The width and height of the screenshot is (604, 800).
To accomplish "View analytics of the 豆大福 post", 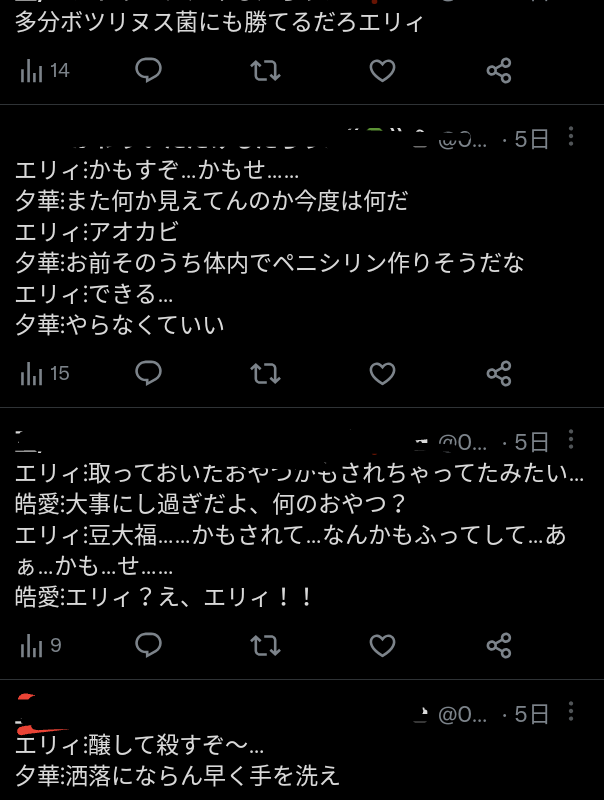I will tap(41, 645).
